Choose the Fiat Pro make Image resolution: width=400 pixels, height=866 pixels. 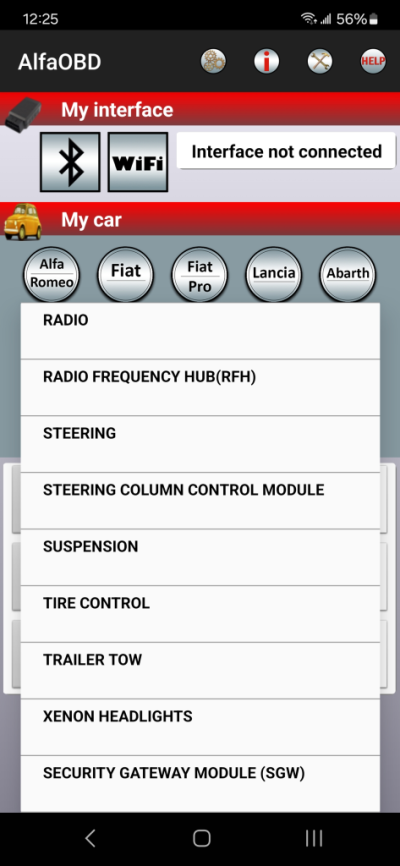(x=199, y=274)
